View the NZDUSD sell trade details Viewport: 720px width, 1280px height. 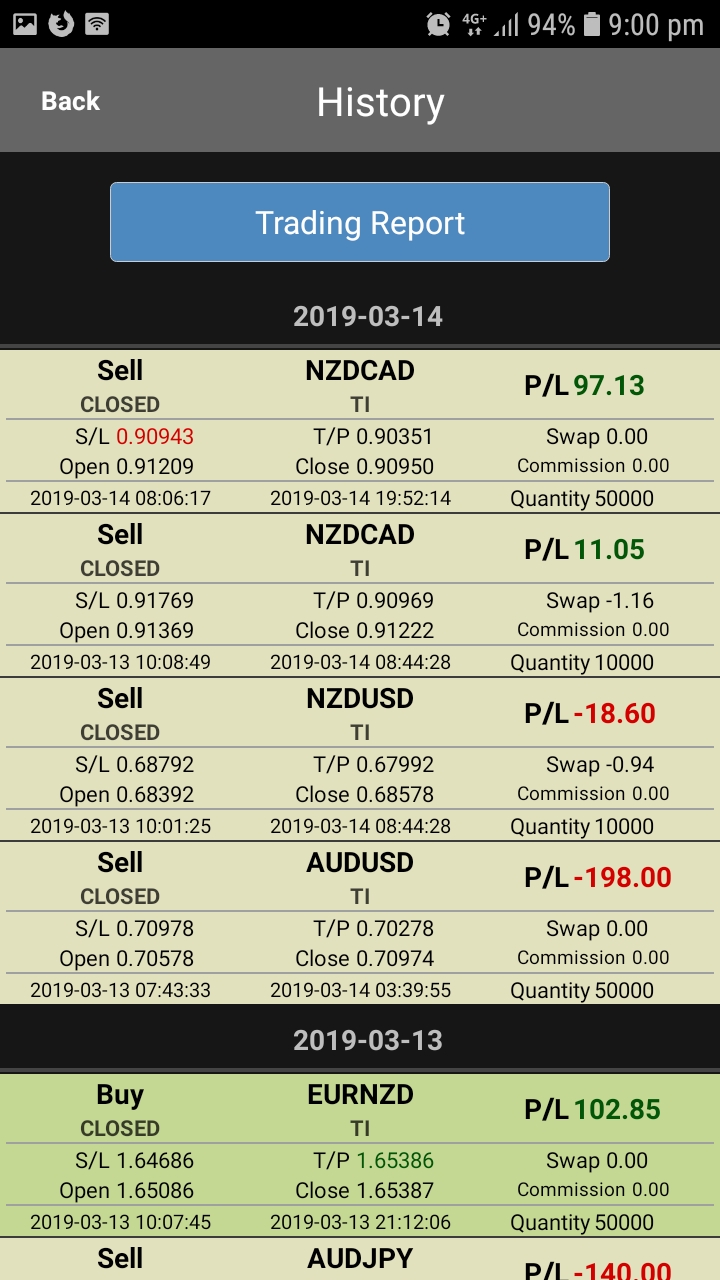click(x=360, y=759)
